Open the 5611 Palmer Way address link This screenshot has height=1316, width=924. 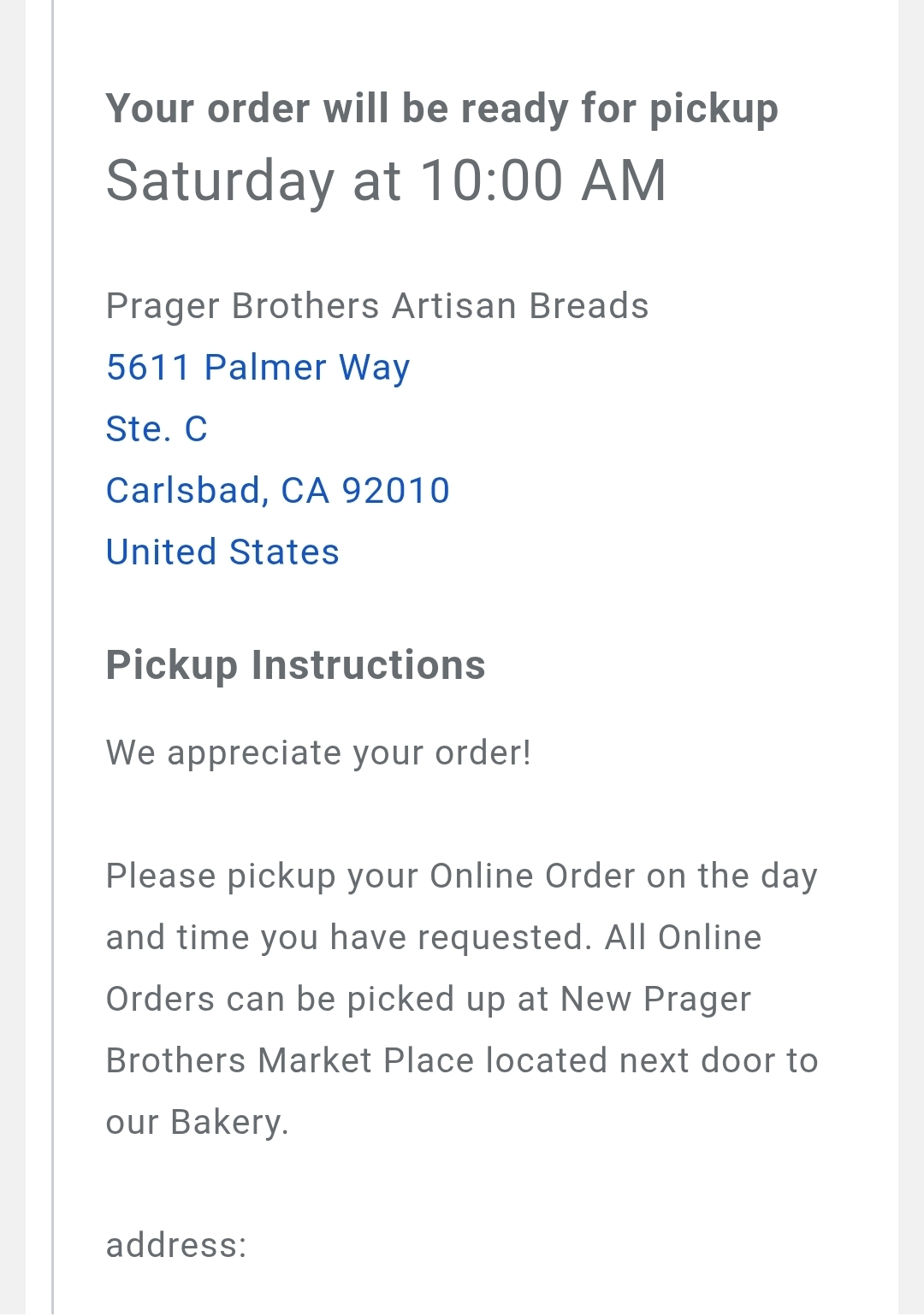tap(258, 368)
